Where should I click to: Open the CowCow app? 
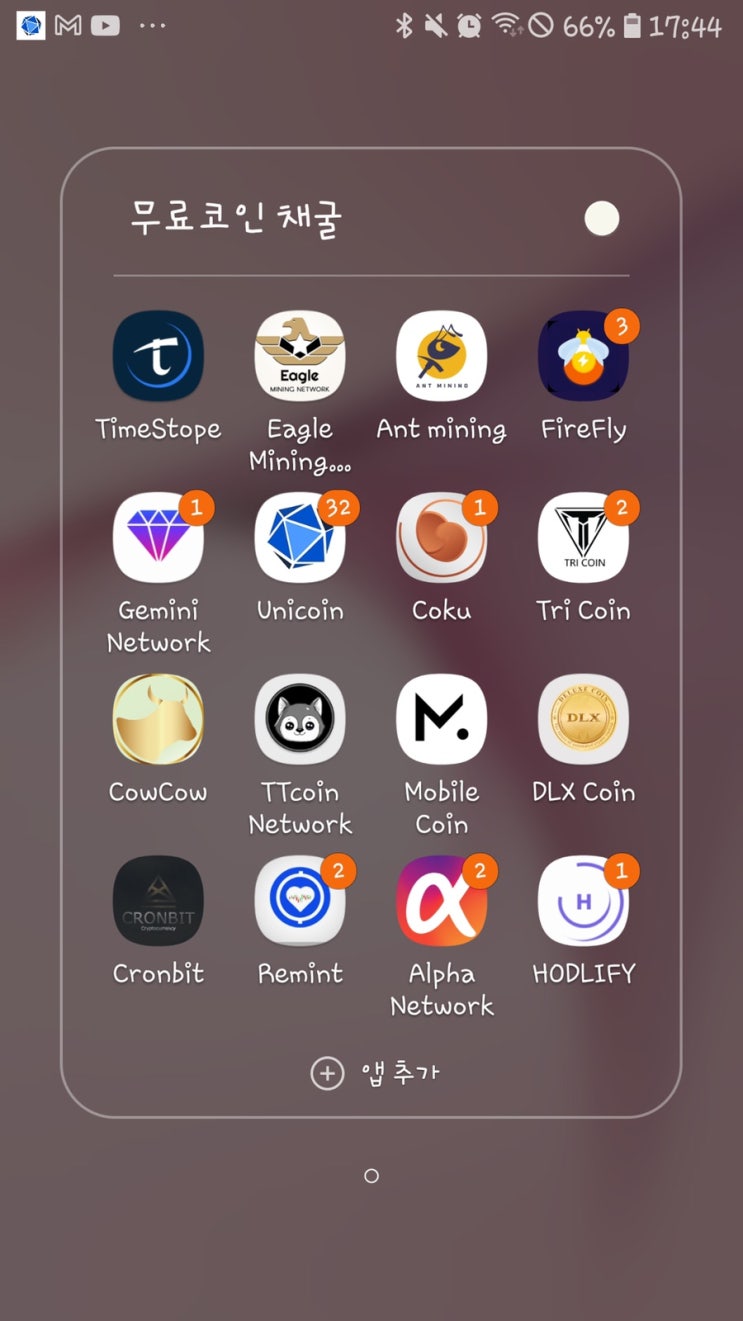coord(158,719)
